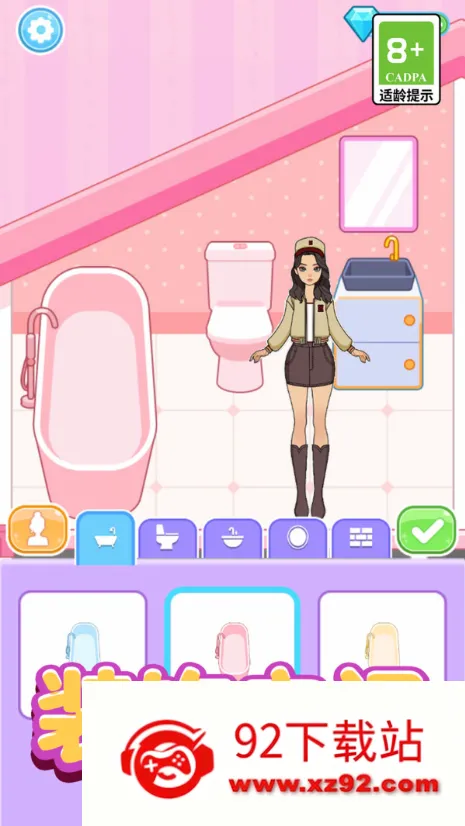Open the settings gear
Screen dimensions: 465x826
coord(41,30)
